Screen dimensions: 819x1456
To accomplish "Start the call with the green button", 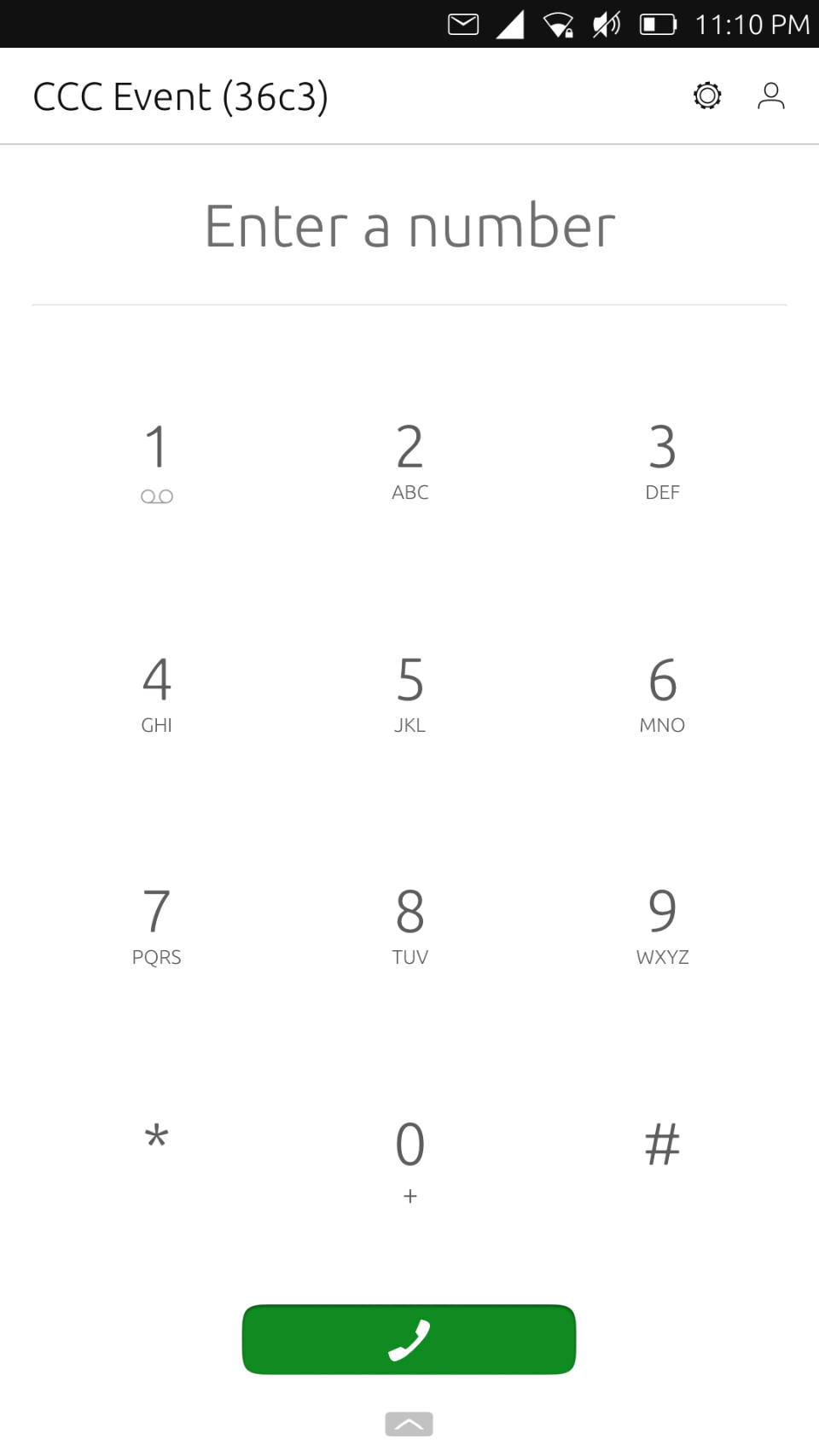I will [409, 1339].
